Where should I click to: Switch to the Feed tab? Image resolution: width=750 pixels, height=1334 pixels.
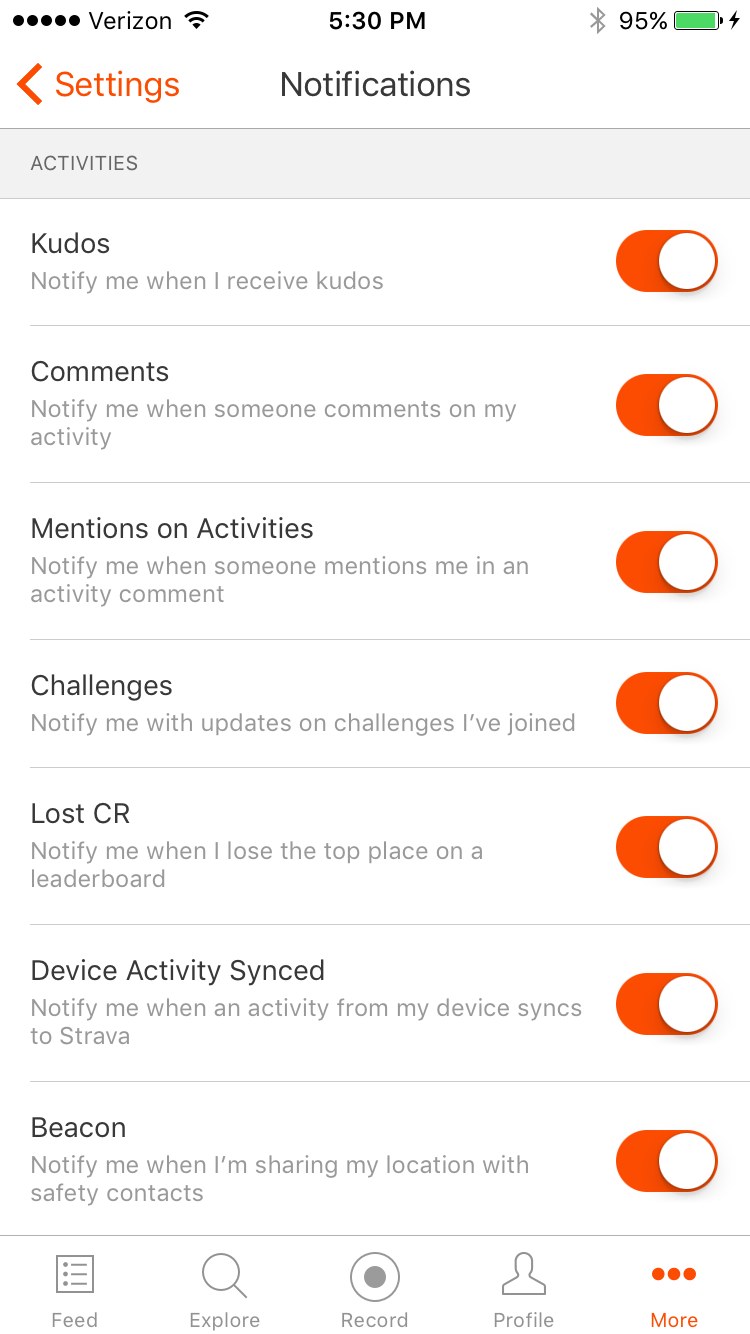tap(75, 1290)
